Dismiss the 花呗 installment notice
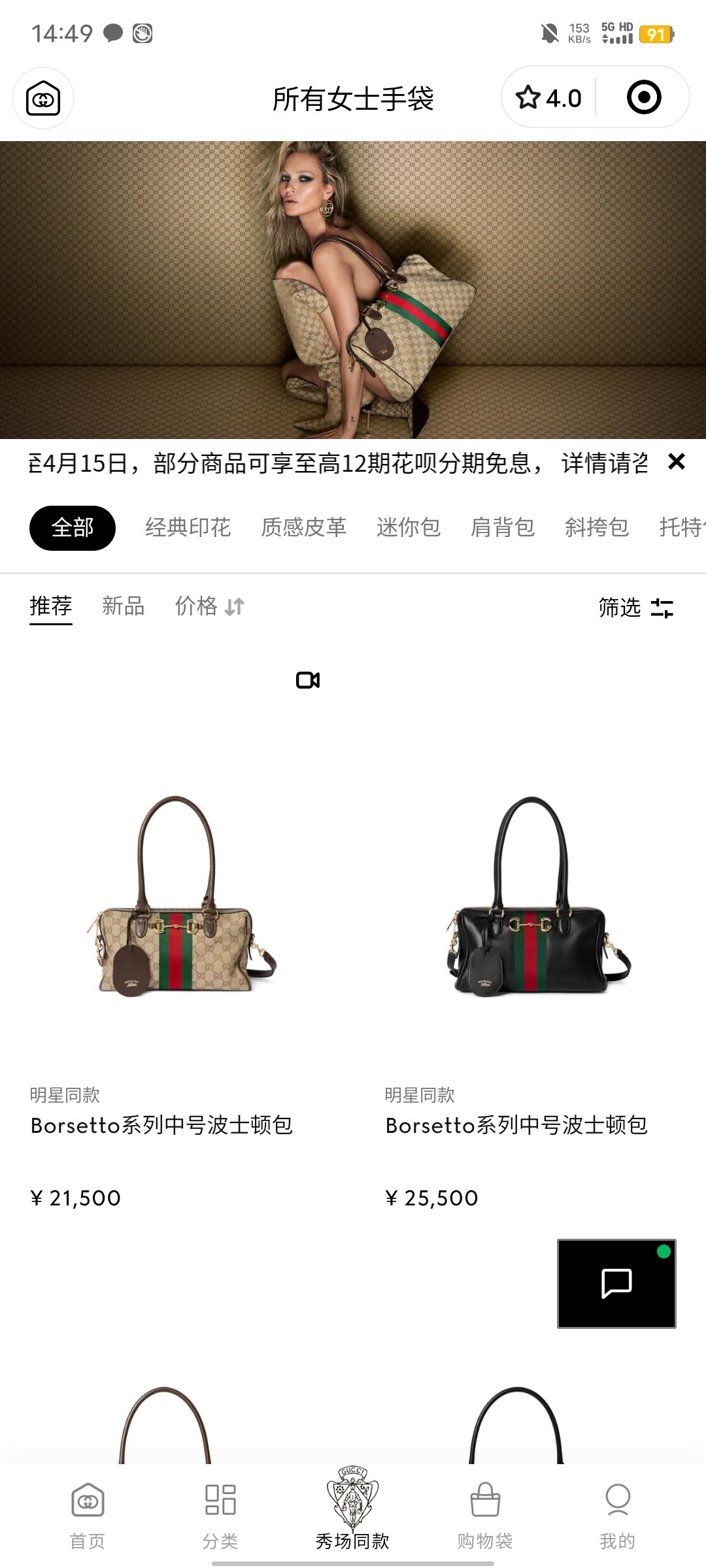The image size is (706, 1568). pyautogui.click(x=677, y=462)
